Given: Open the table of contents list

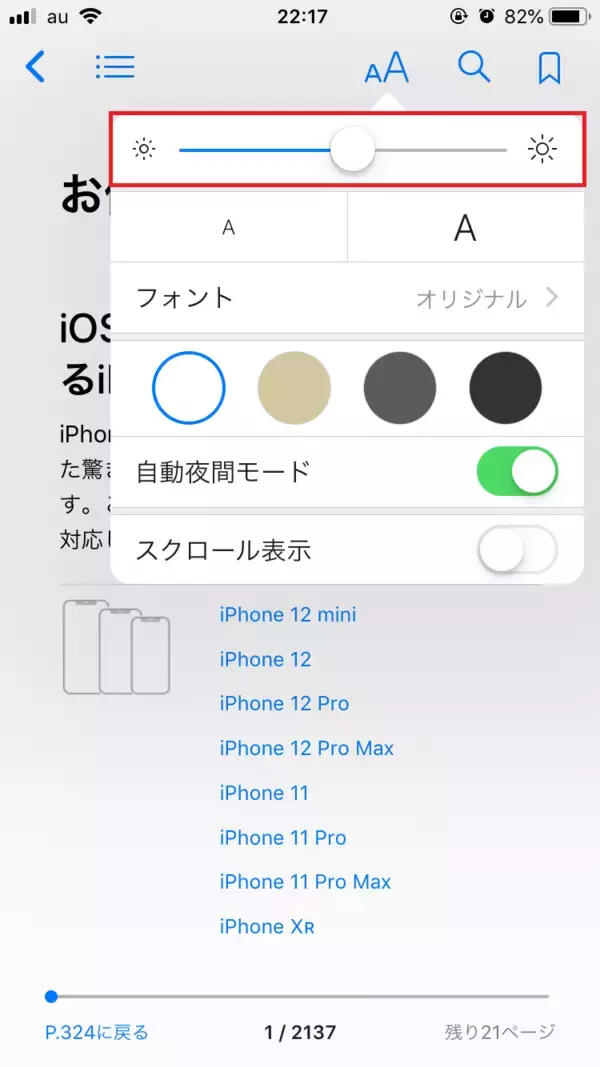Looking at the screenshot, I should (115, 67).
